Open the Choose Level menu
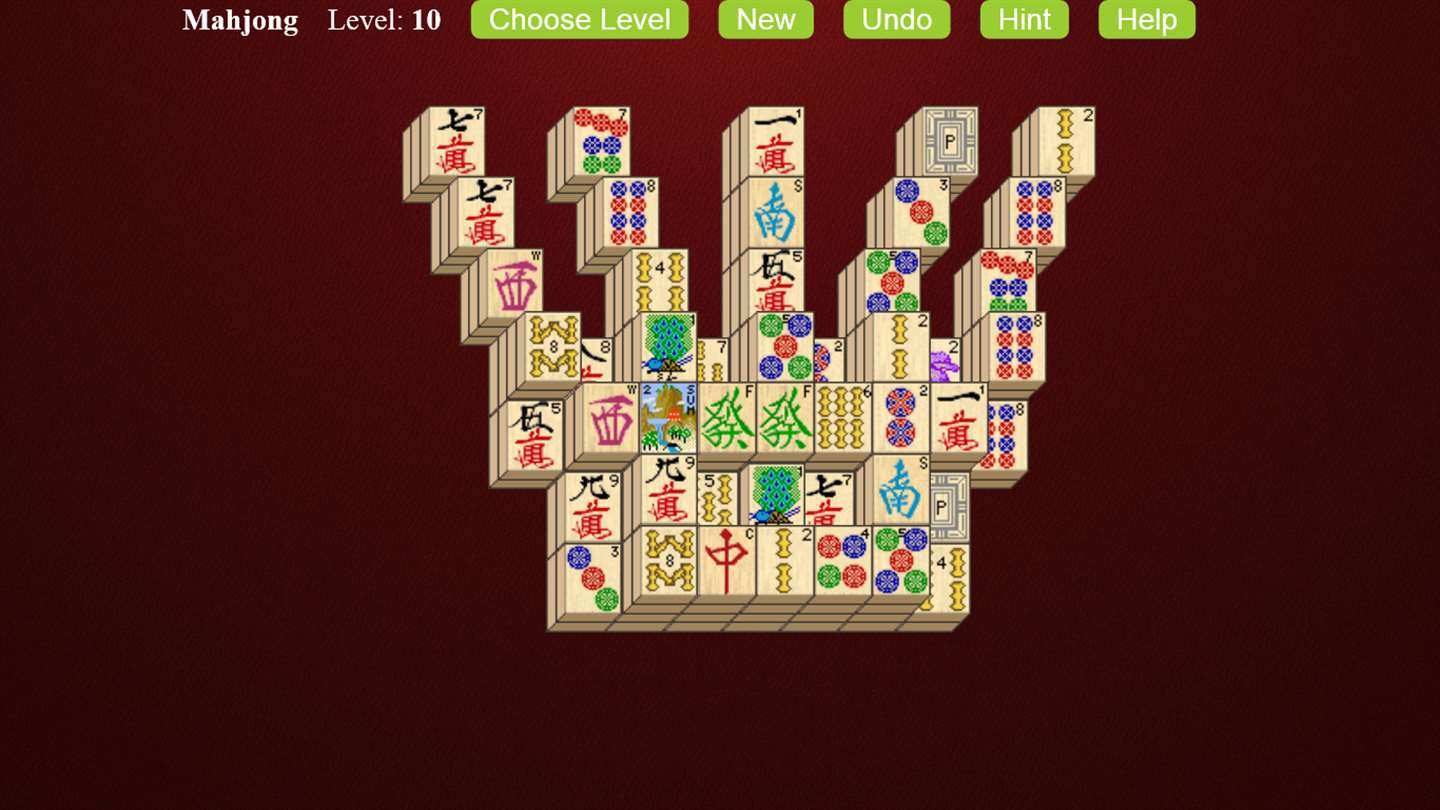1440x810 pixels. [x=579, y=19]
